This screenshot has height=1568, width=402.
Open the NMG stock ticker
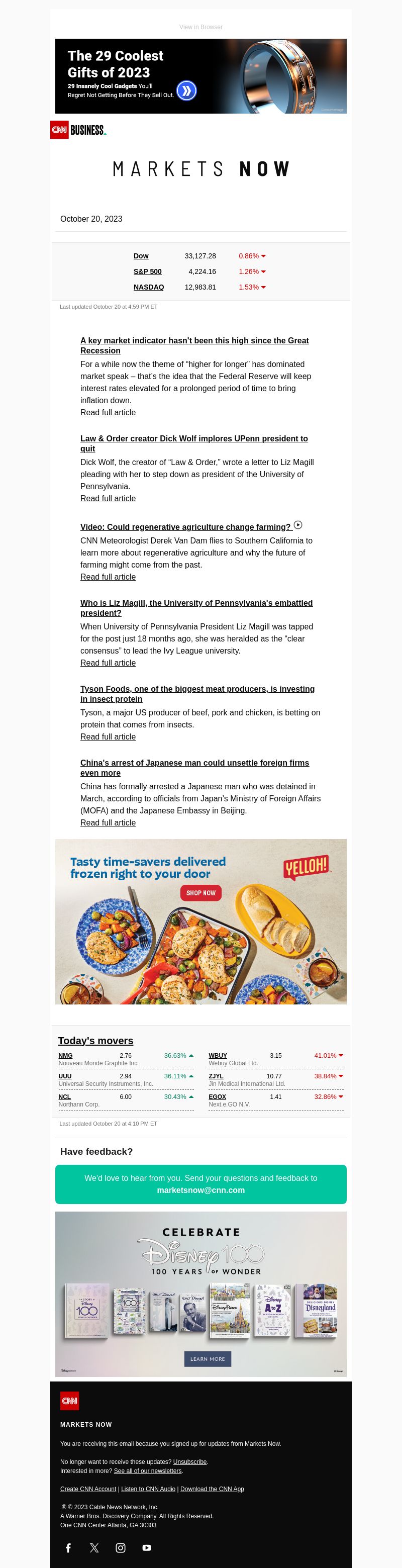click(66, 1056)
